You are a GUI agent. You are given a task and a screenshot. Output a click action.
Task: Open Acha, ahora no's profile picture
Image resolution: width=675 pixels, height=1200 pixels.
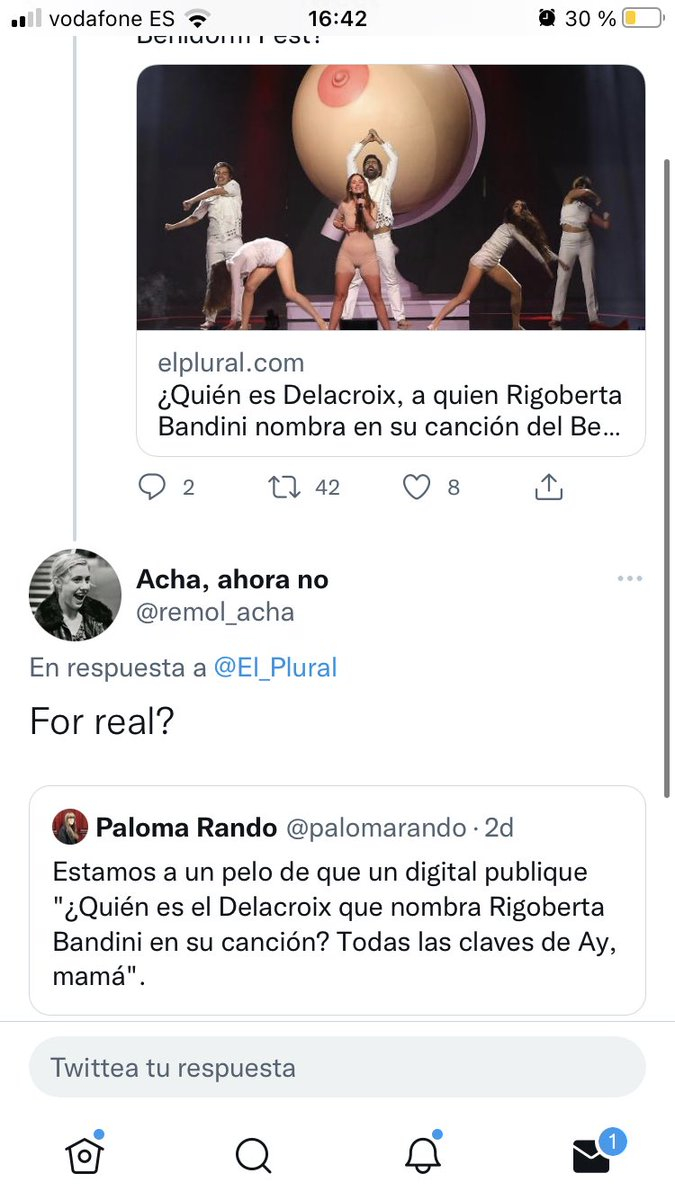tap(75, 595)
